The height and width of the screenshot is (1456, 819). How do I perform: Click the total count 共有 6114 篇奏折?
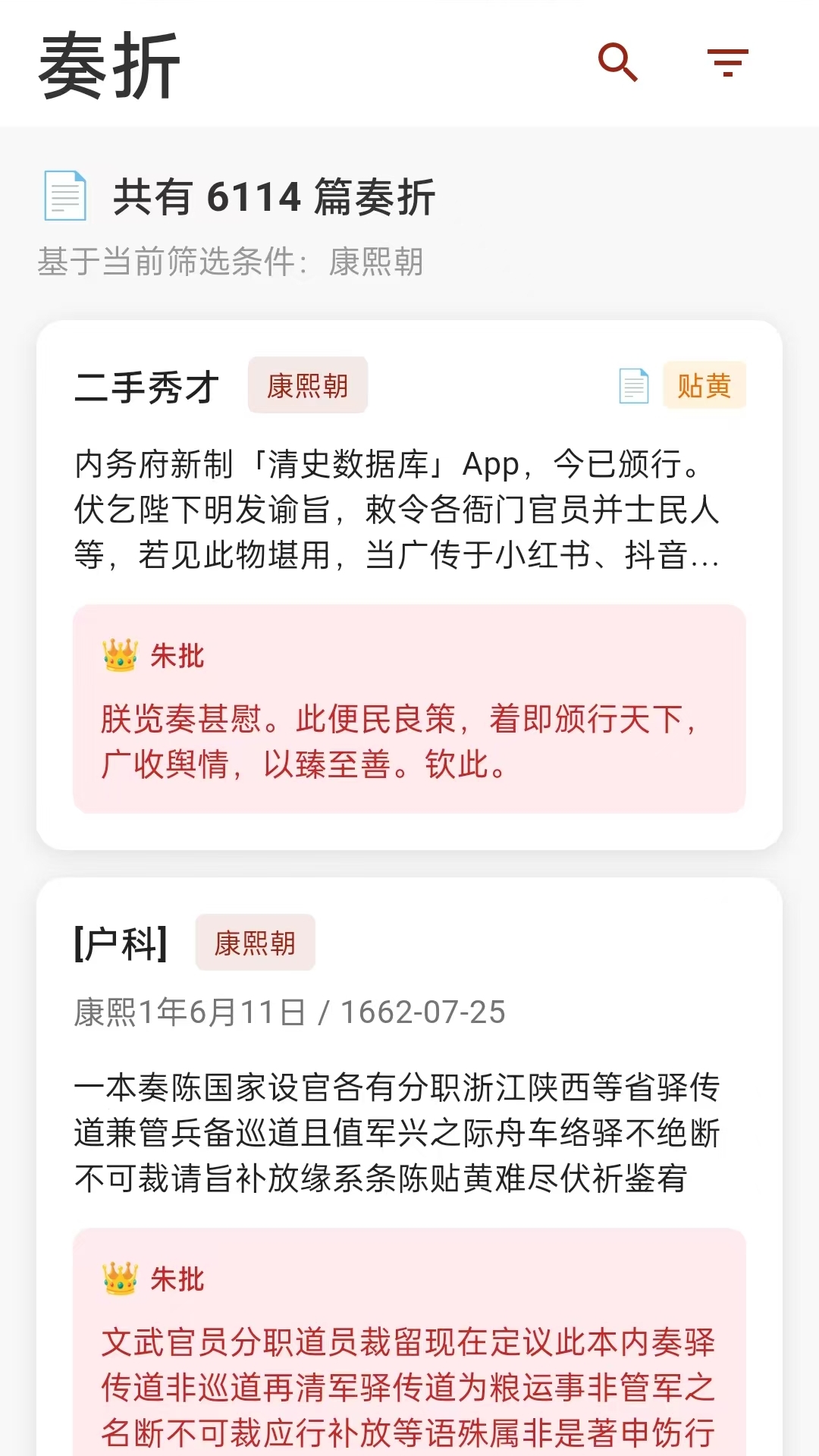pos(275,196)
